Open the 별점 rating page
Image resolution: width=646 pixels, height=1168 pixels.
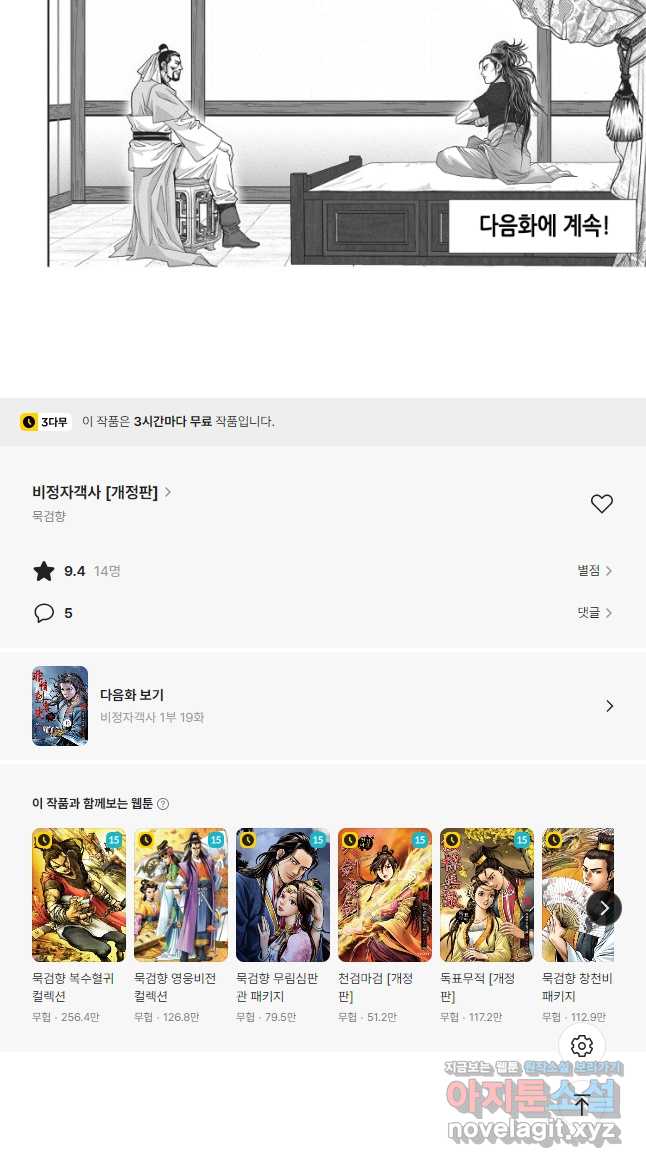(594, 570)
